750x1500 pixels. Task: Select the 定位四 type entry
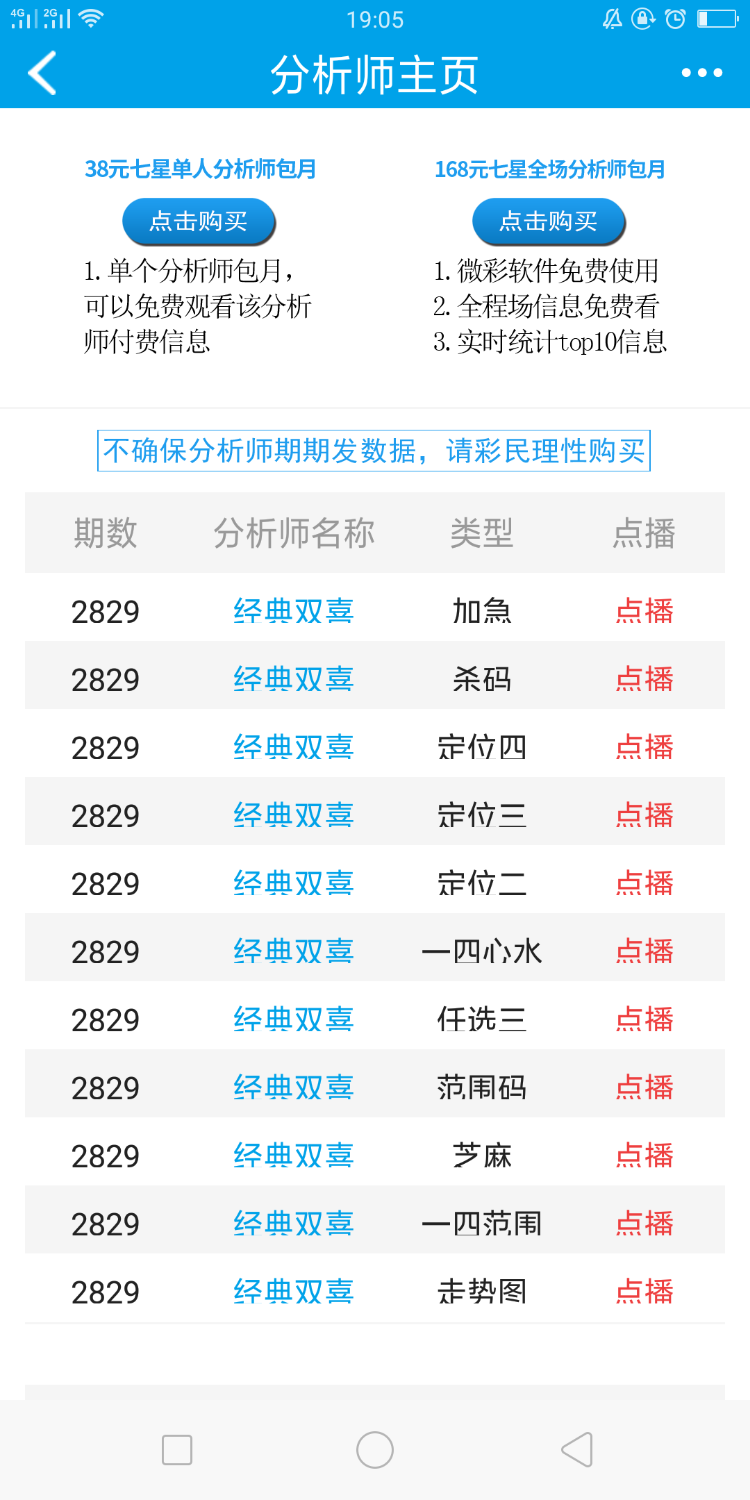(x=481, y=746)
